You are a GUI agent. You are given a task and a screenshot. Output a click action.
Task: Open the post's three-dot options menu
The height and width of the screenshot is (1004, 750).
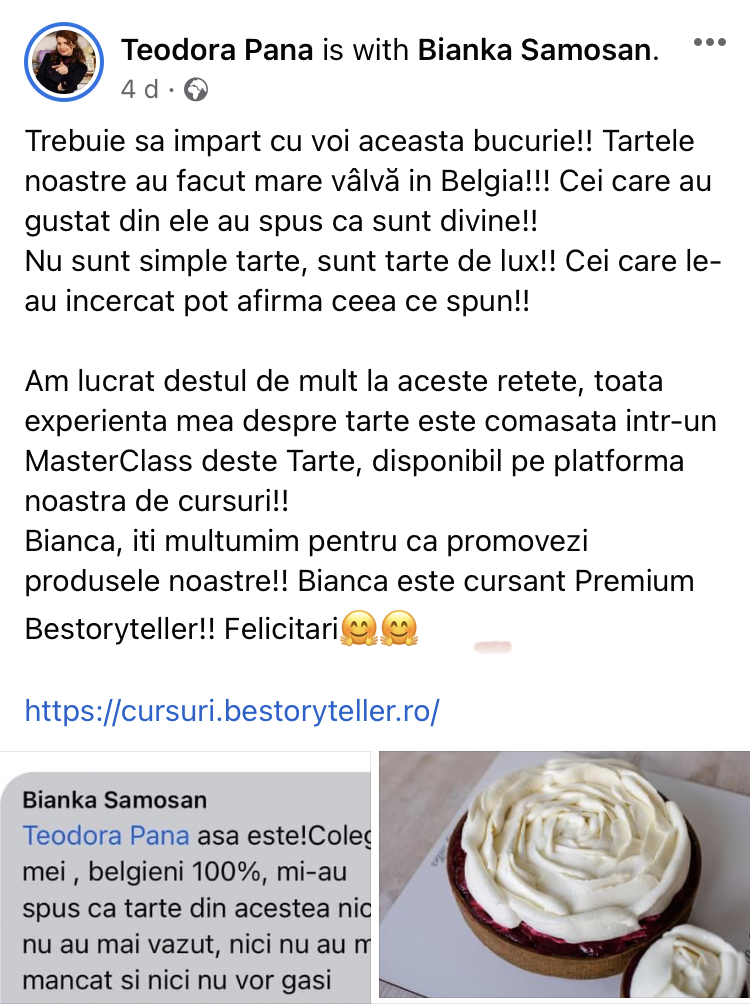tap(709, 43)
